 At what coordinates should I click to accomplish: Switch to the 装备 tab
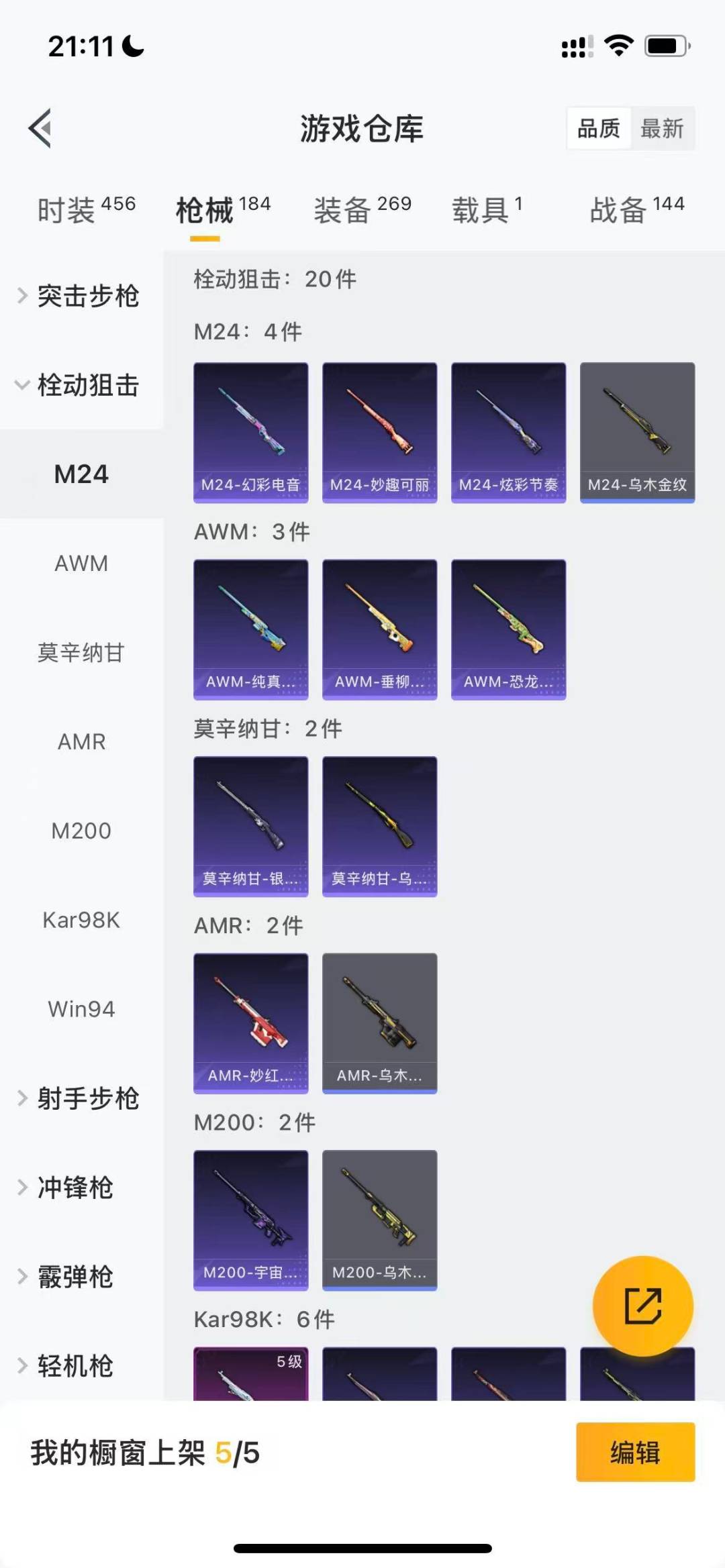(344, 208)
